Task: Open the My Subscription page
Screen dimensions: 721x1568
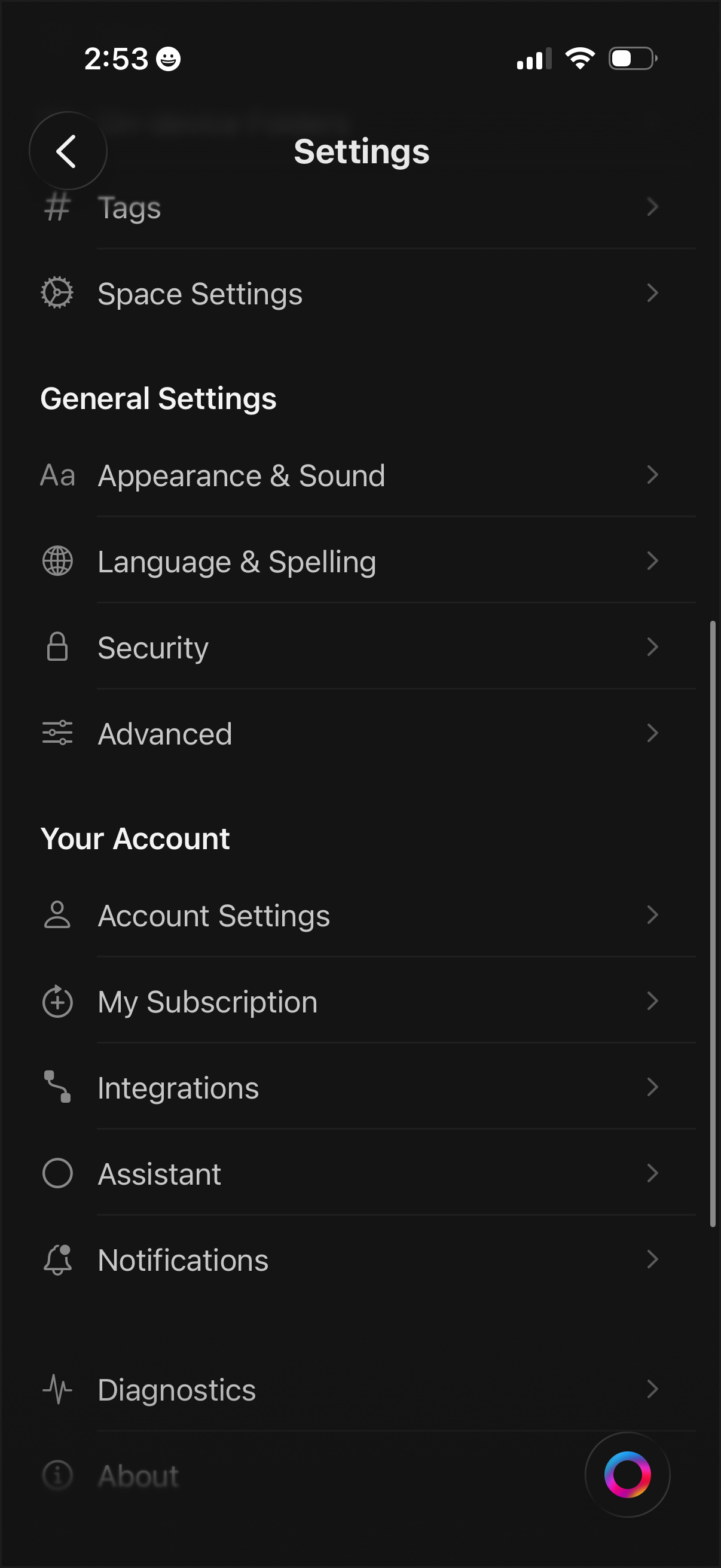Action: click(x=365, y=1000)
